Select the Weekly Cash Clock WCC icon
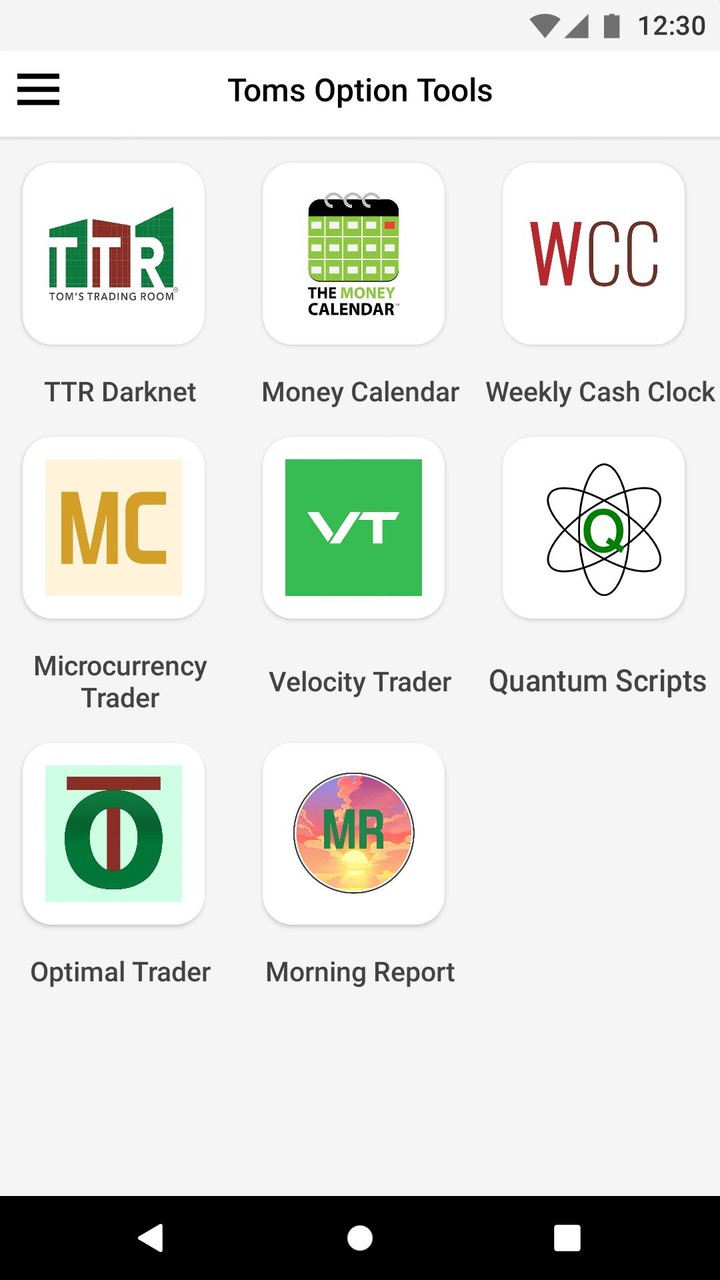The width and height of the screenshot is (720, 1280). (593, 253)
